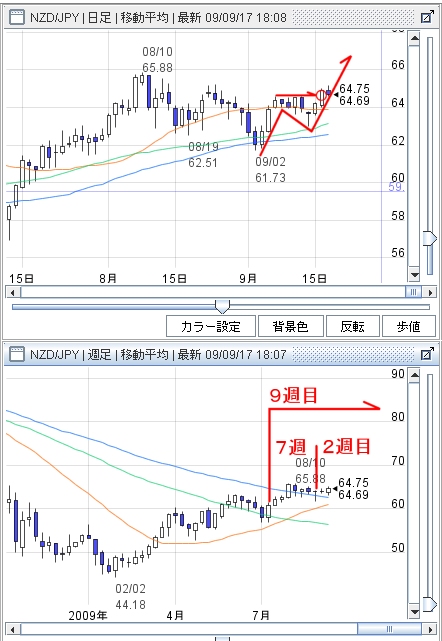
Task: Click the weekly chart's scroll-down arrow
Action: point(414,612)
